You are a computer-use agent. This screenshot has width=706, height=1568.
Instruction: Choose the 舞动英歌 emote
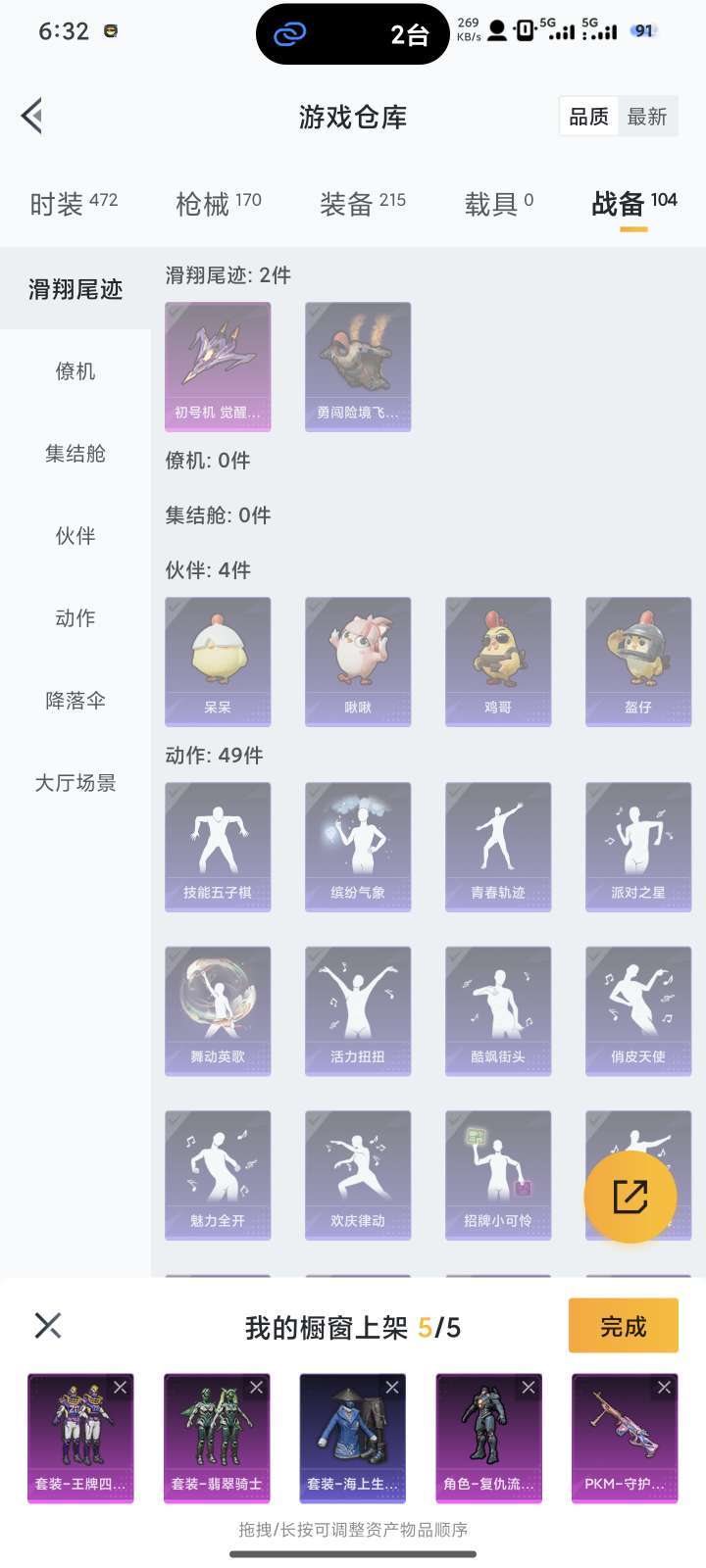tap(218, 1010)
